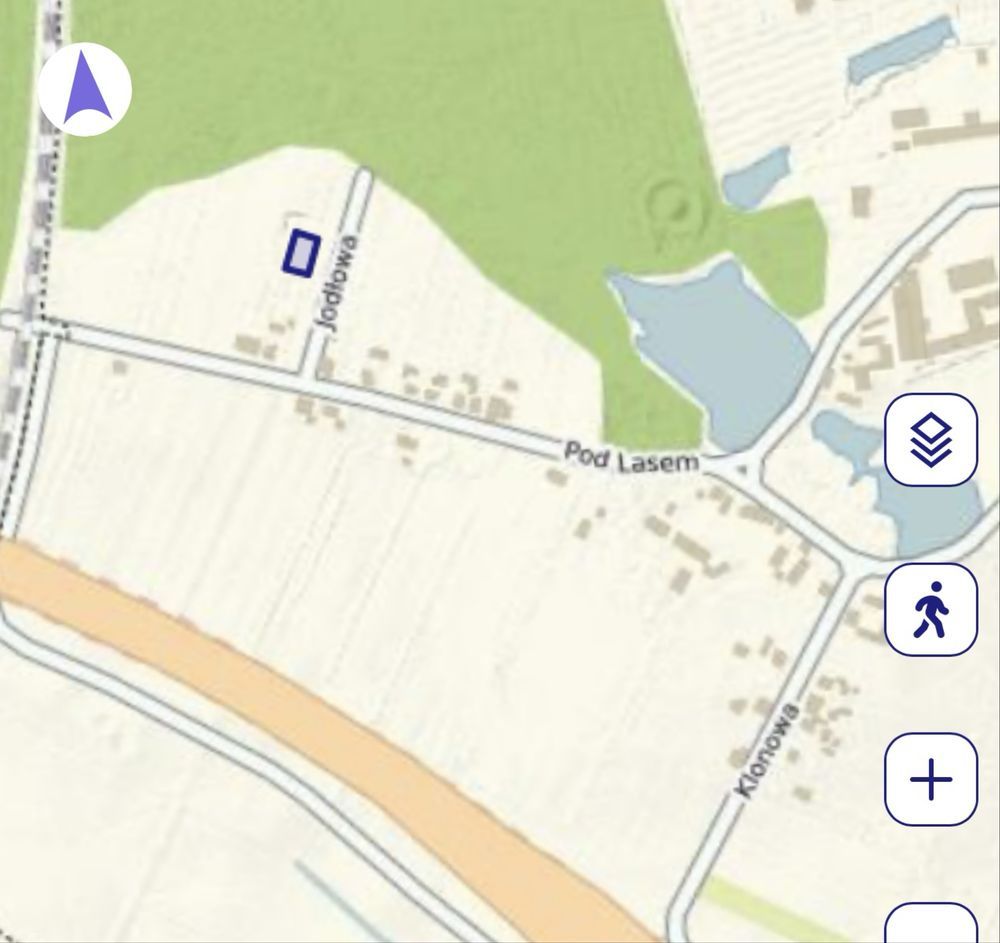Zoom in with the plus button
The width and height of the screenshot is (1000, 943).
[931, 779]
